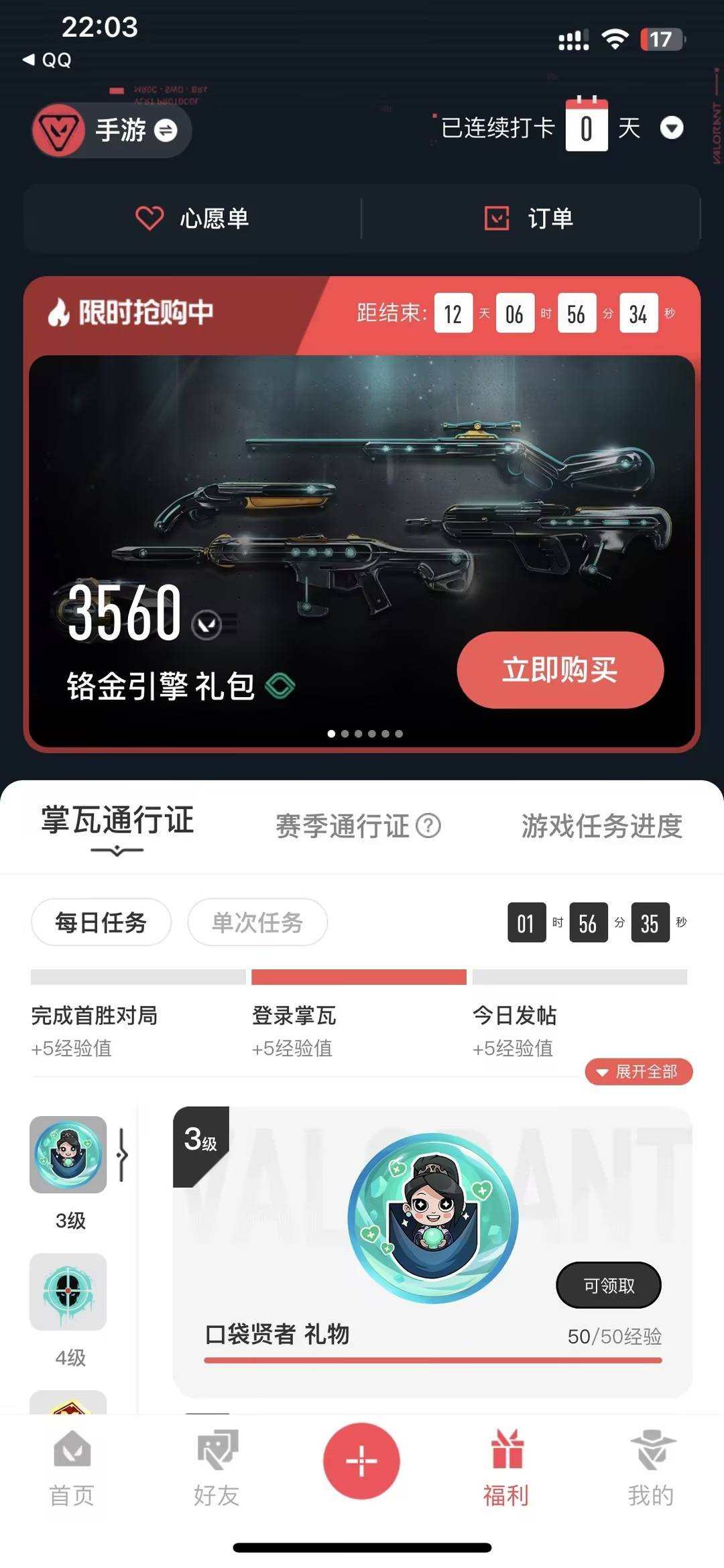Switch to 每日任务 daily tasks

(x=101, y=922)
